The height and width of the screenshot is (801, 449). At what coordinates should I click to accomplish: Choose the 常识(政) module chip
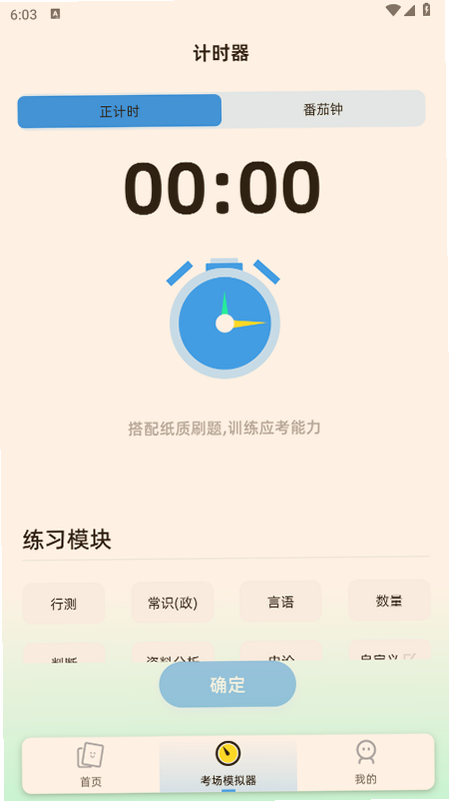click(x=172, y=603)
